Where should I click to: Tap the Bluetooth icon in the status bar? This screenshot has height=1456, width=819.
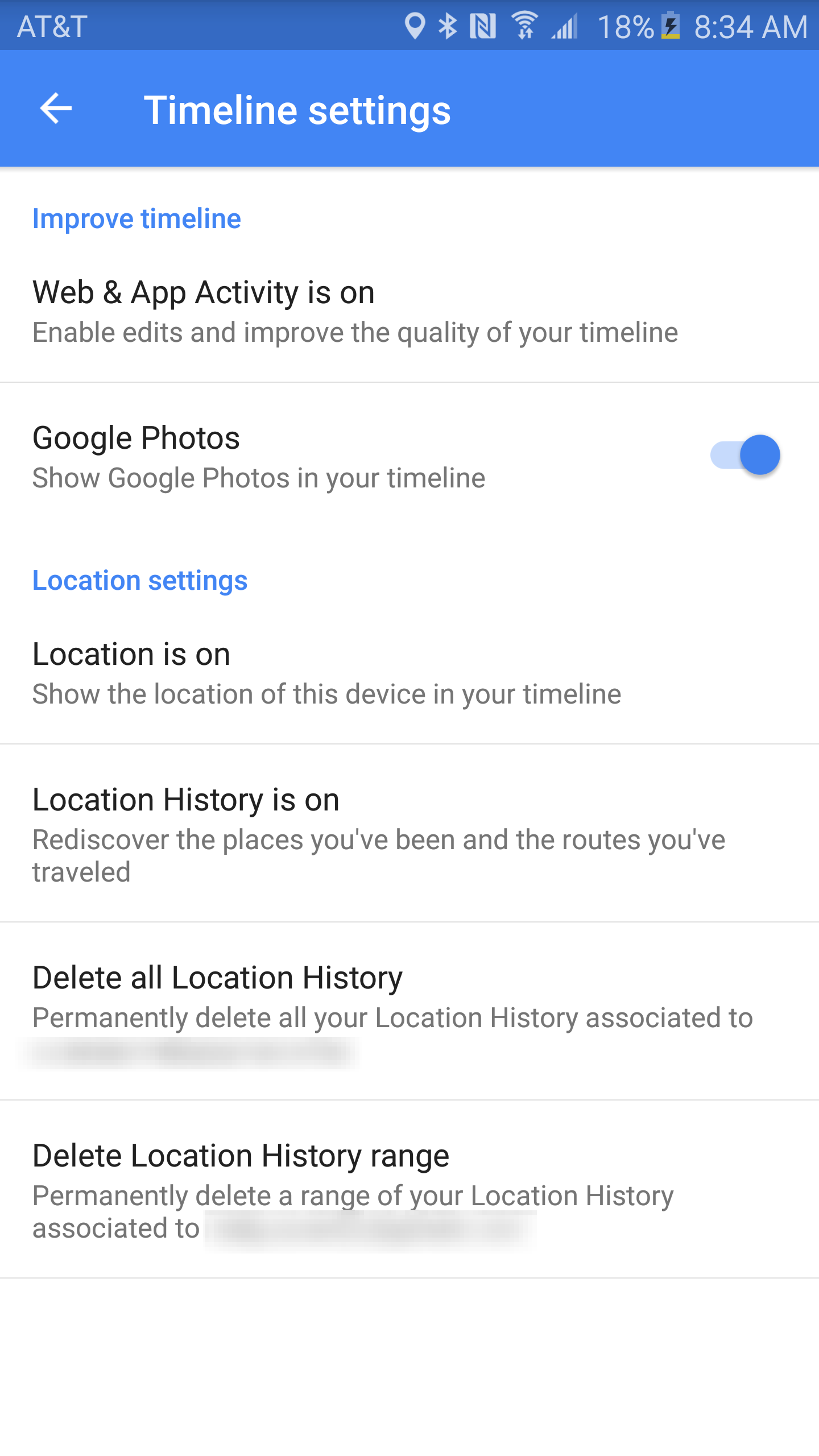coord(449,25)
